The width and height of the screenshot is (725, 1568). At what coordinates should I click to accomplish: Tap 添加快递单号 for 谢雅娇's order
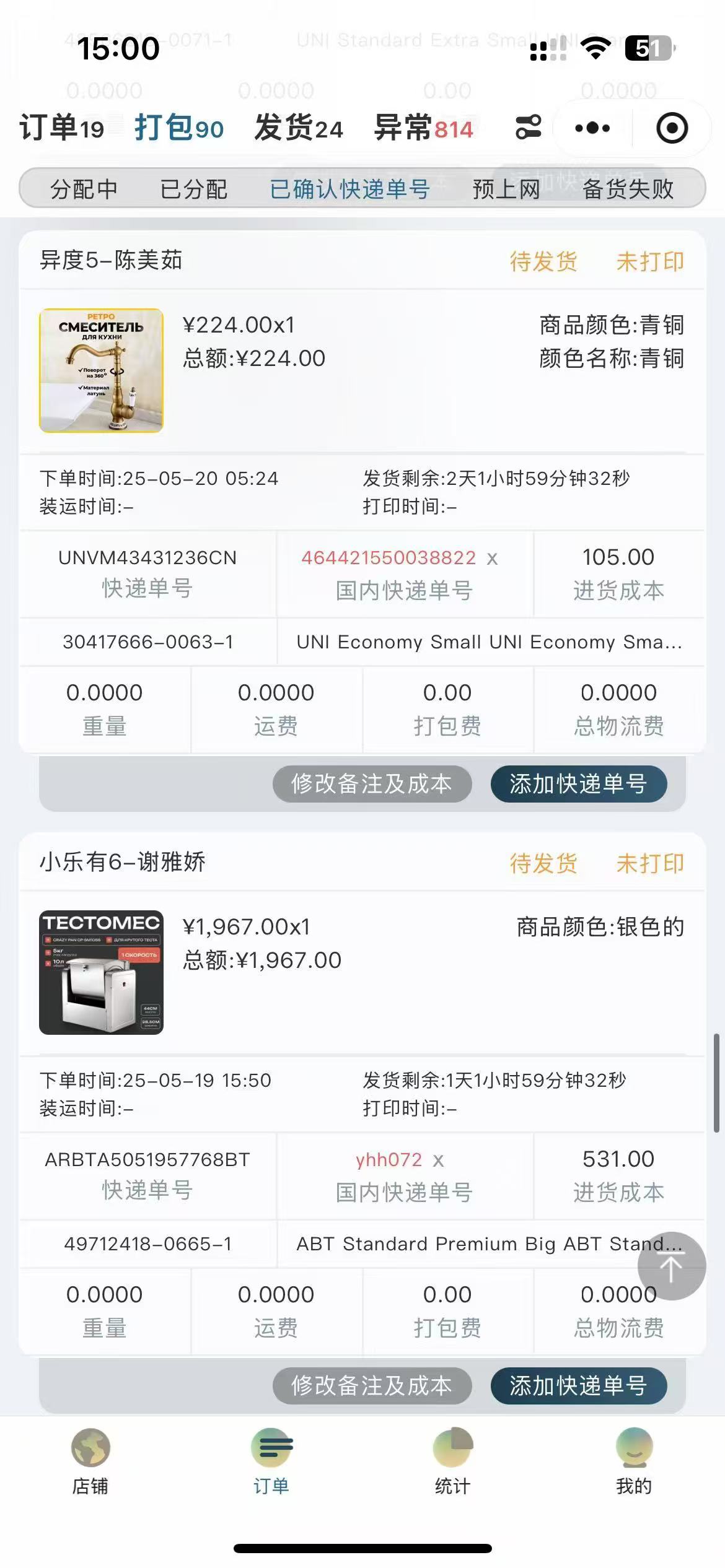pyautogui.click(x=579, y=1386)
